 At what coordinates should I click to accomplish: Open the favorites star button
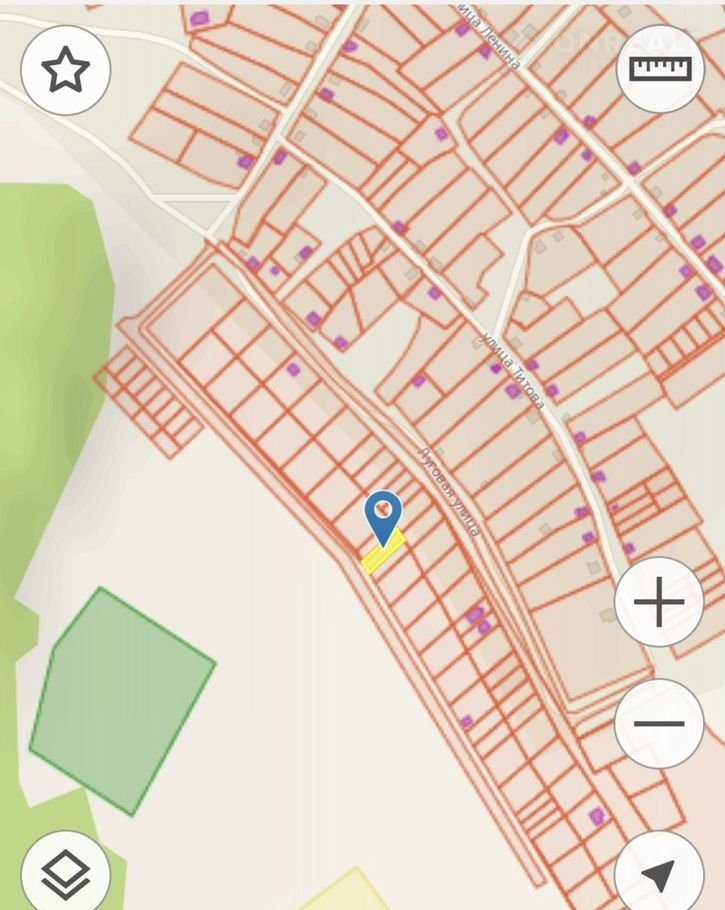tap(66, 70)
